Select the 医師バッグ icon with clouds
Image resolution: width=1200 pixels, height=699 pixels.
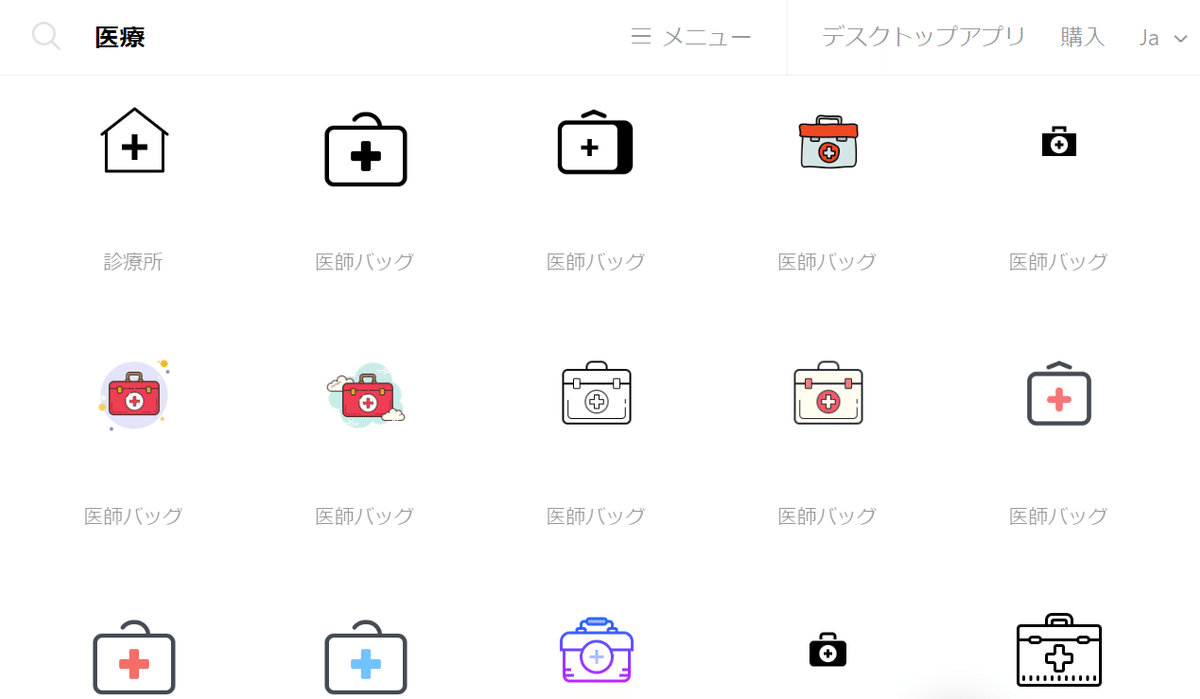[x=366, y=395]
